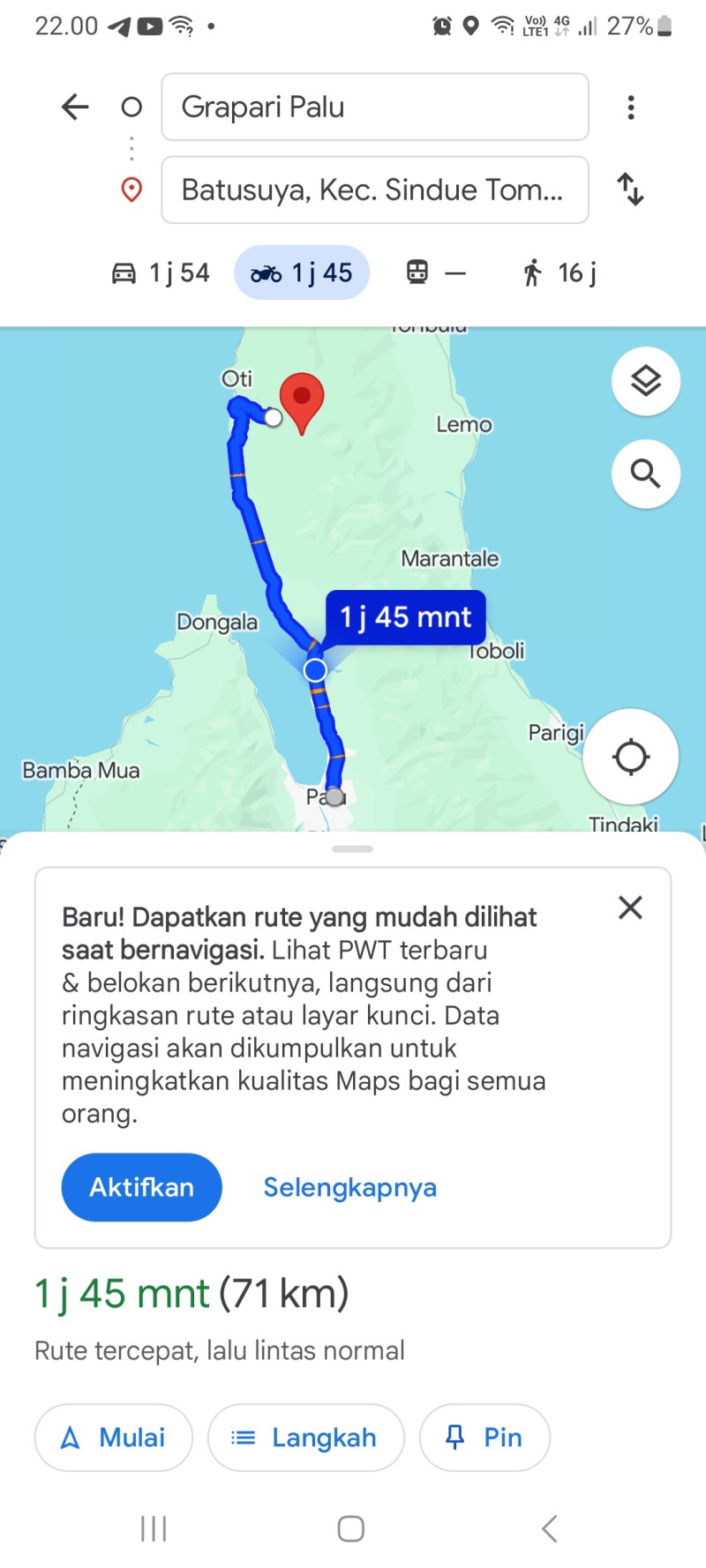The width and height of the screenshot is (706, 1568).
Task: Go back using the top arrow
Action: 75,107
